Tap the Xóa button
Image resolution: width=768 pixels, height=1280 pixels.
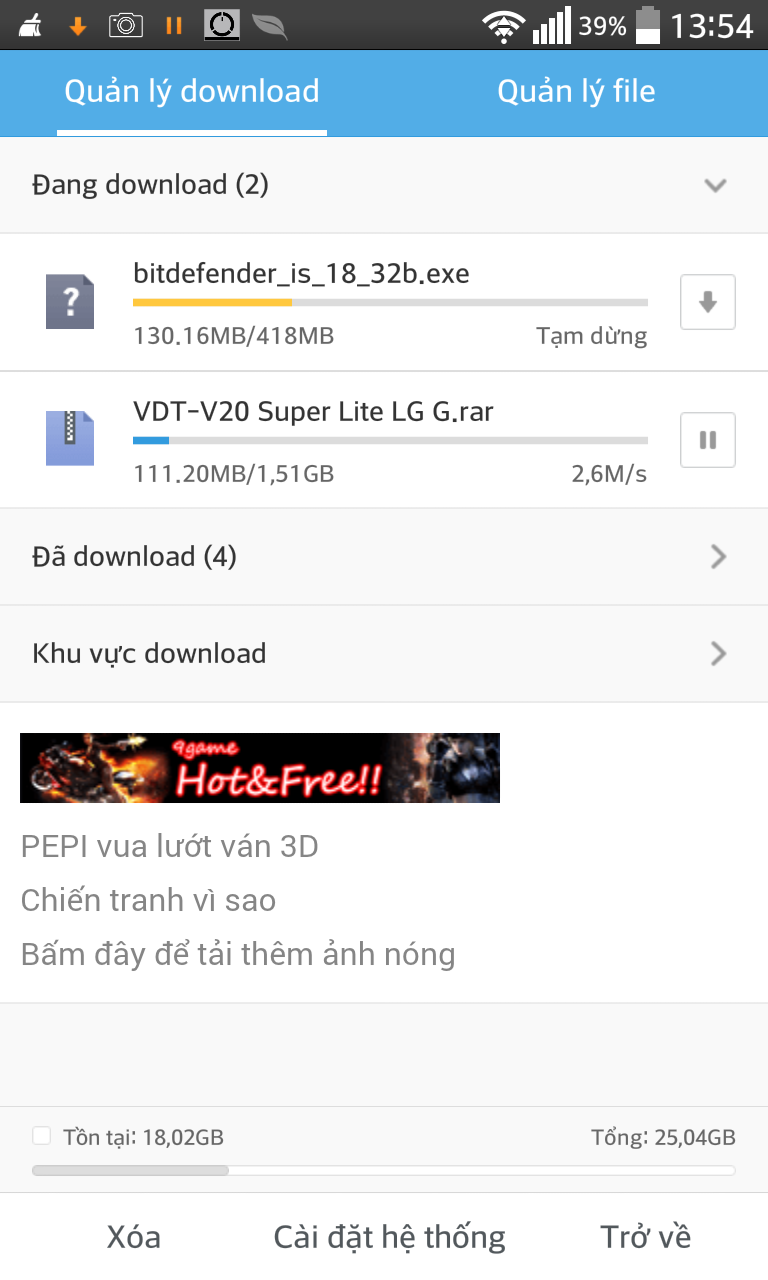tap(134, 1237)
